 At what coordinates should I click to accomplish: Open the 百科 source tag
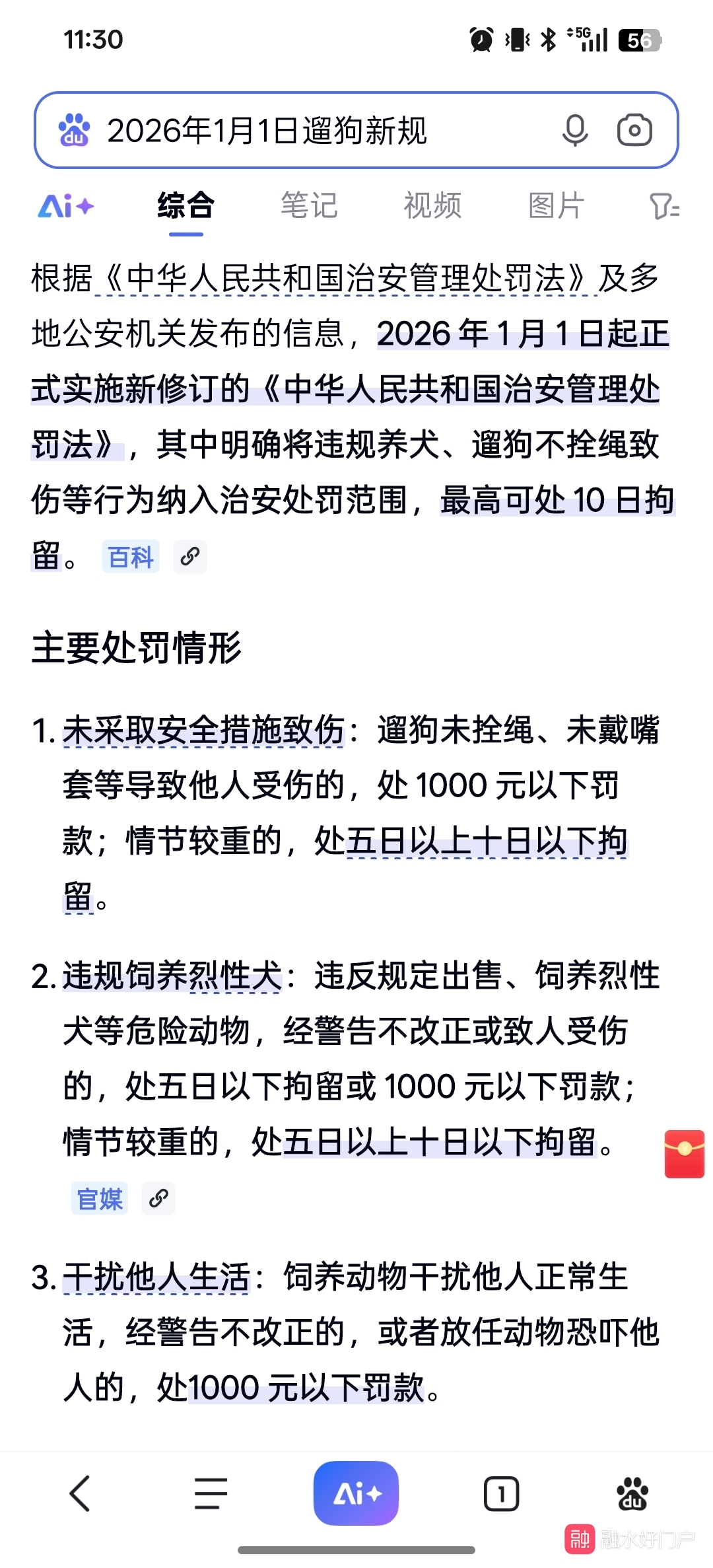[x=131, y=557]
